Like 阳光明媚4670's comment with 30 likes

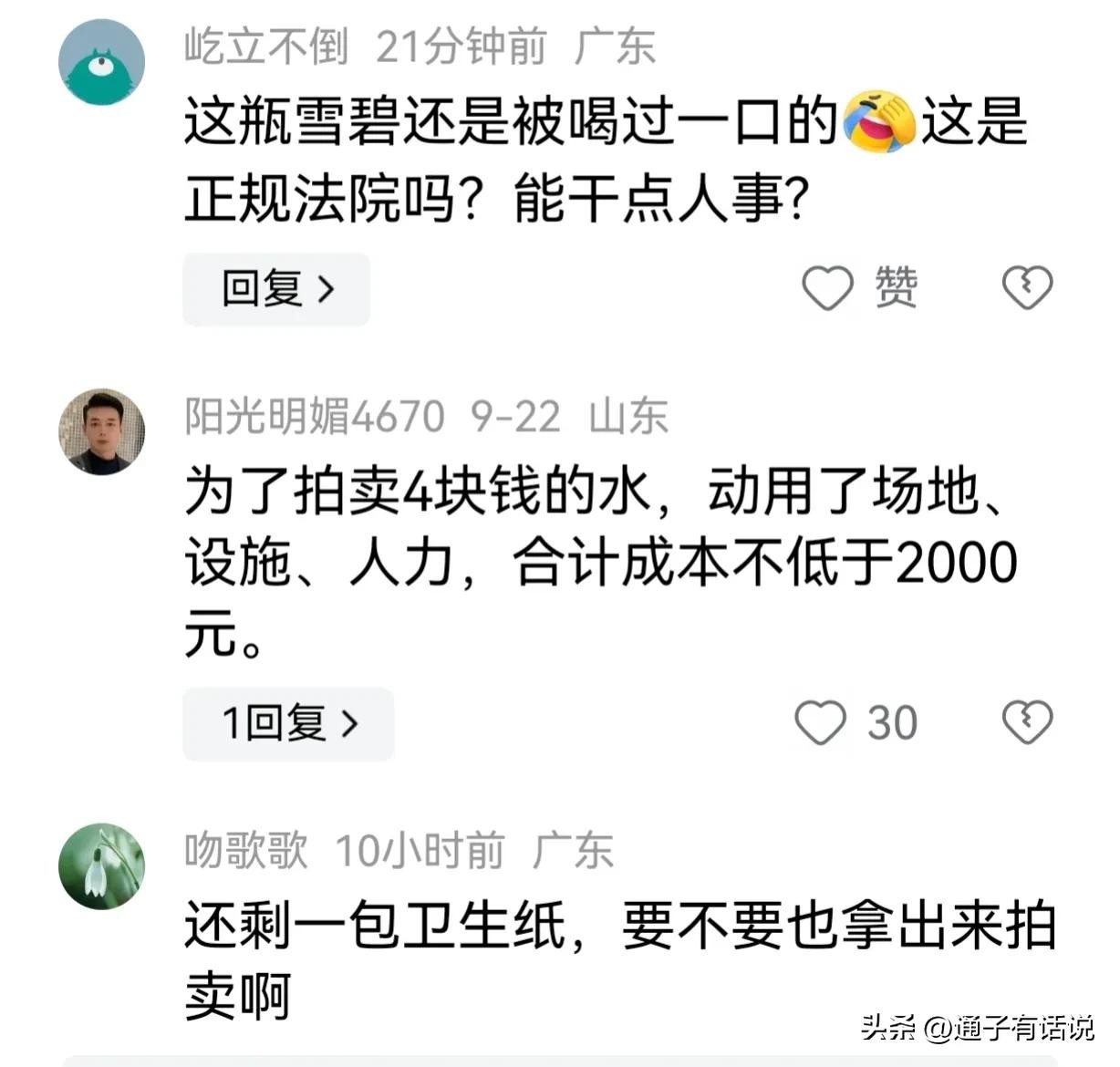click(x=821, y=723)
